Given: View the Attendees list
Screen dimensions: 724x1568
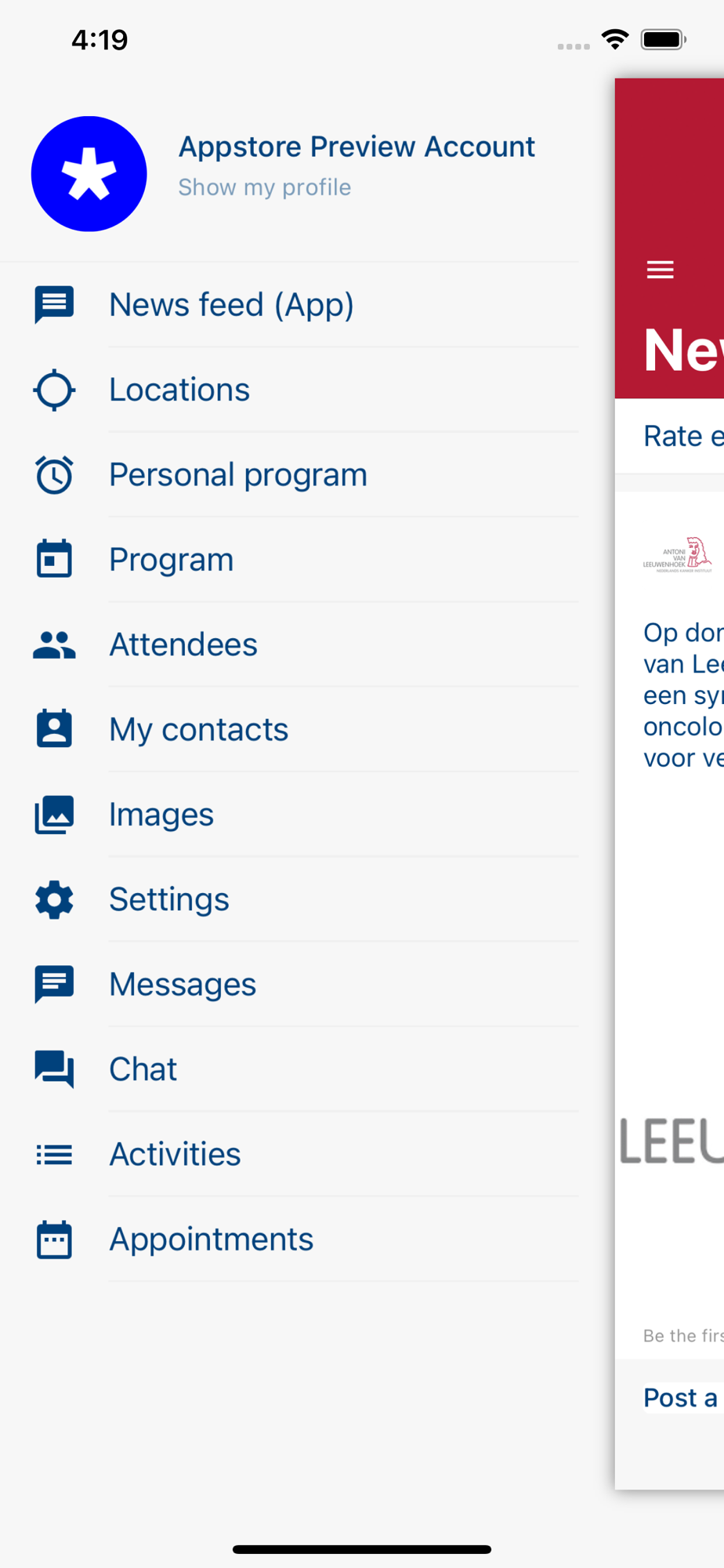Looking at the screenshot, I should click(290, 644).
